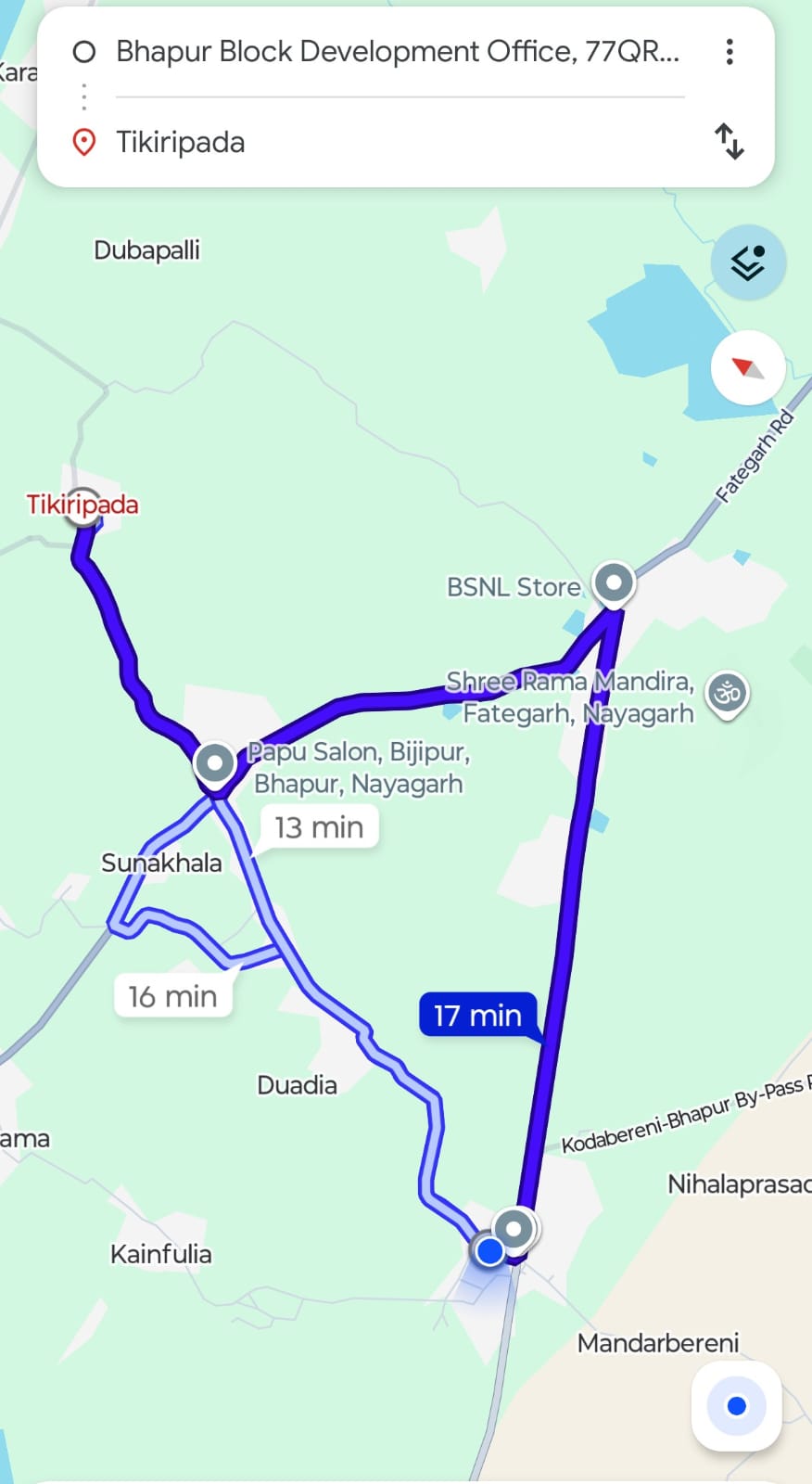The width and height of the screenshot is (812, 1484).
Task: Reset map orientation with the compass
Action: click(x=748, y=368)
